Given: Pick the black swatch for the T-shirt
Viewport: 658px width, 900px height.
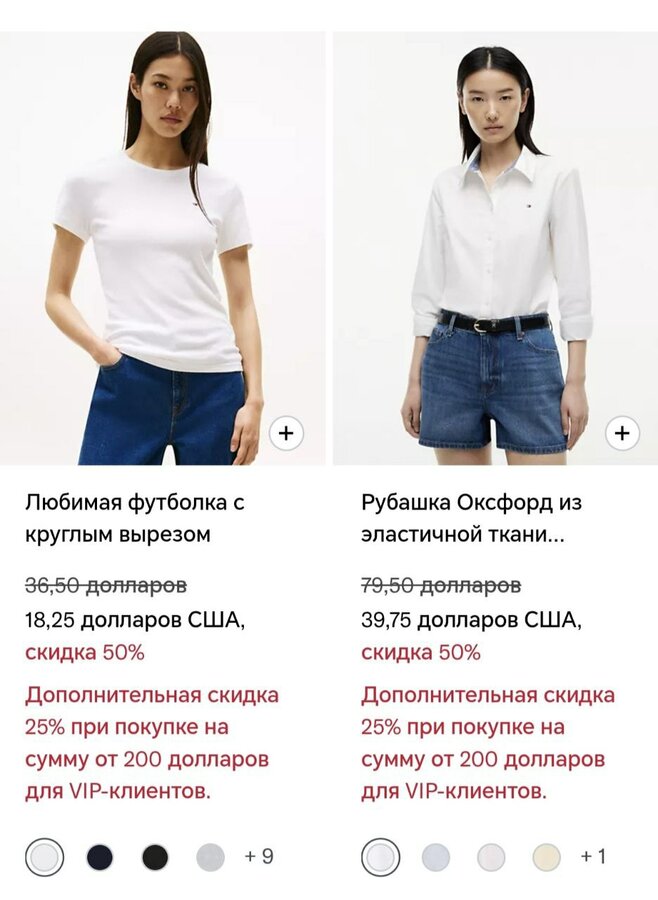Looking at the screenshot, I should tap(155, 857).
